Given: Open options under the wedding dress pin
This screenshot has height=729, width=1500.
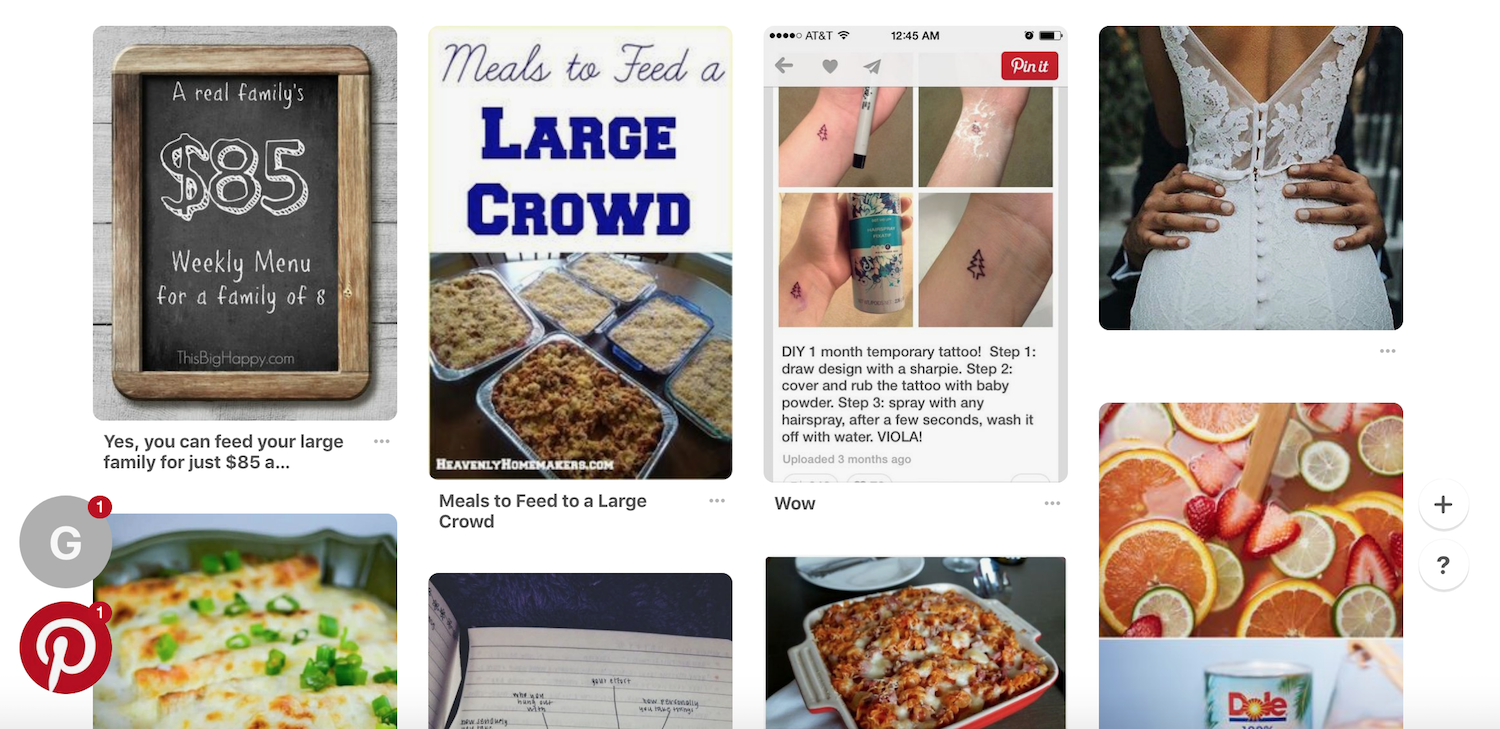Looking at the screenshot, I should click(x=1387, y=351).
